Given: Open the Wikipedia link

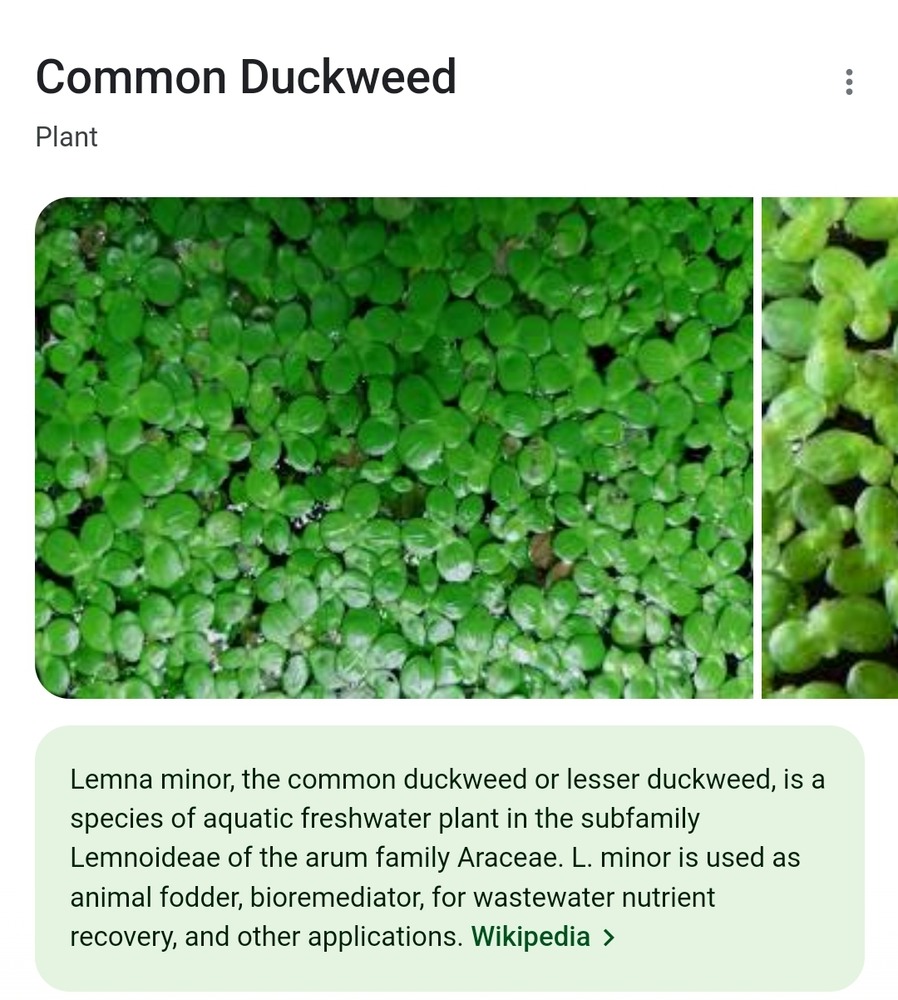Looking at the screenshot, I should tap(542, 937).
